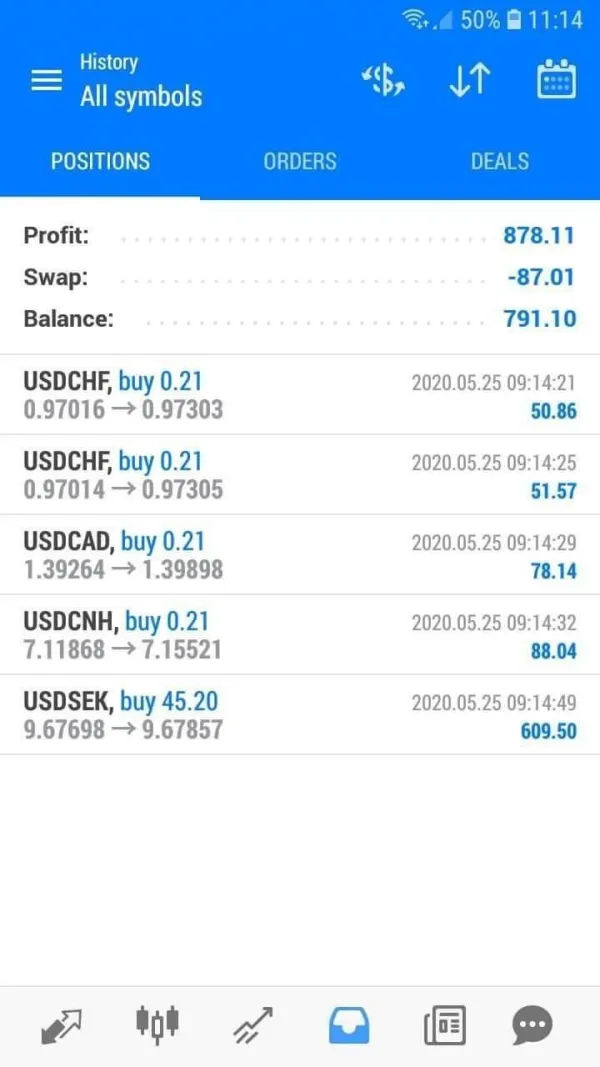Go to the Trade section

tap(253, 1025)
